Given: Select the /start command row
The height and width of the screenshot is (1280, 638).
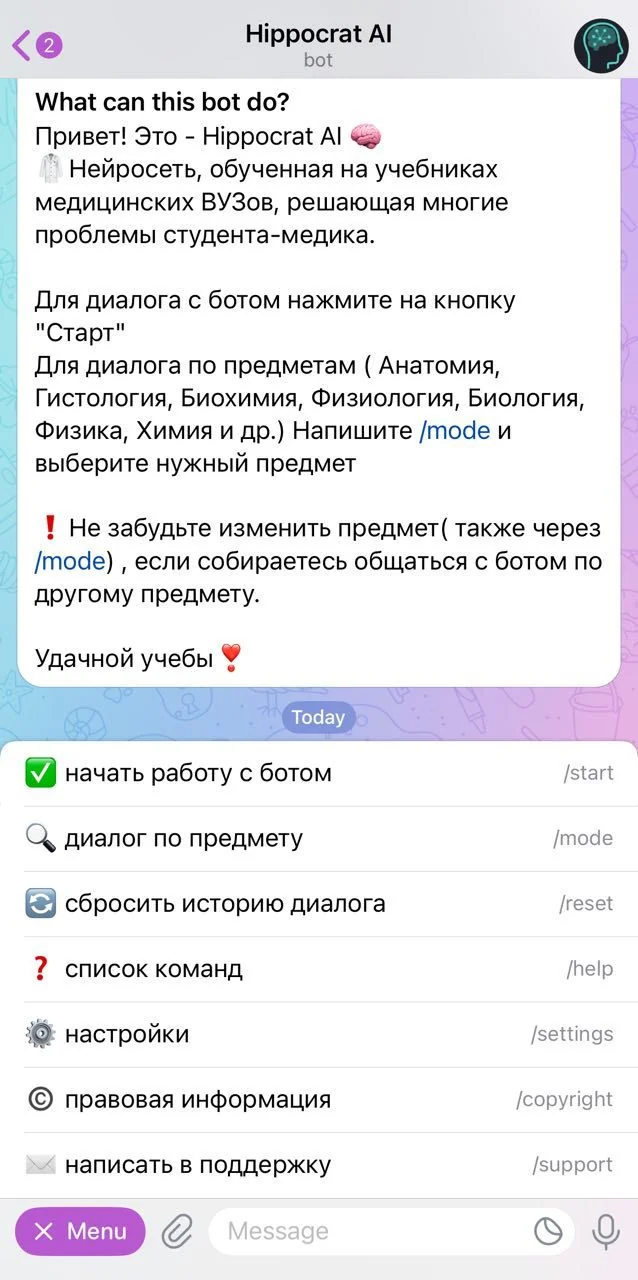Looking at the screenshot, I should (x=319, y=773).
